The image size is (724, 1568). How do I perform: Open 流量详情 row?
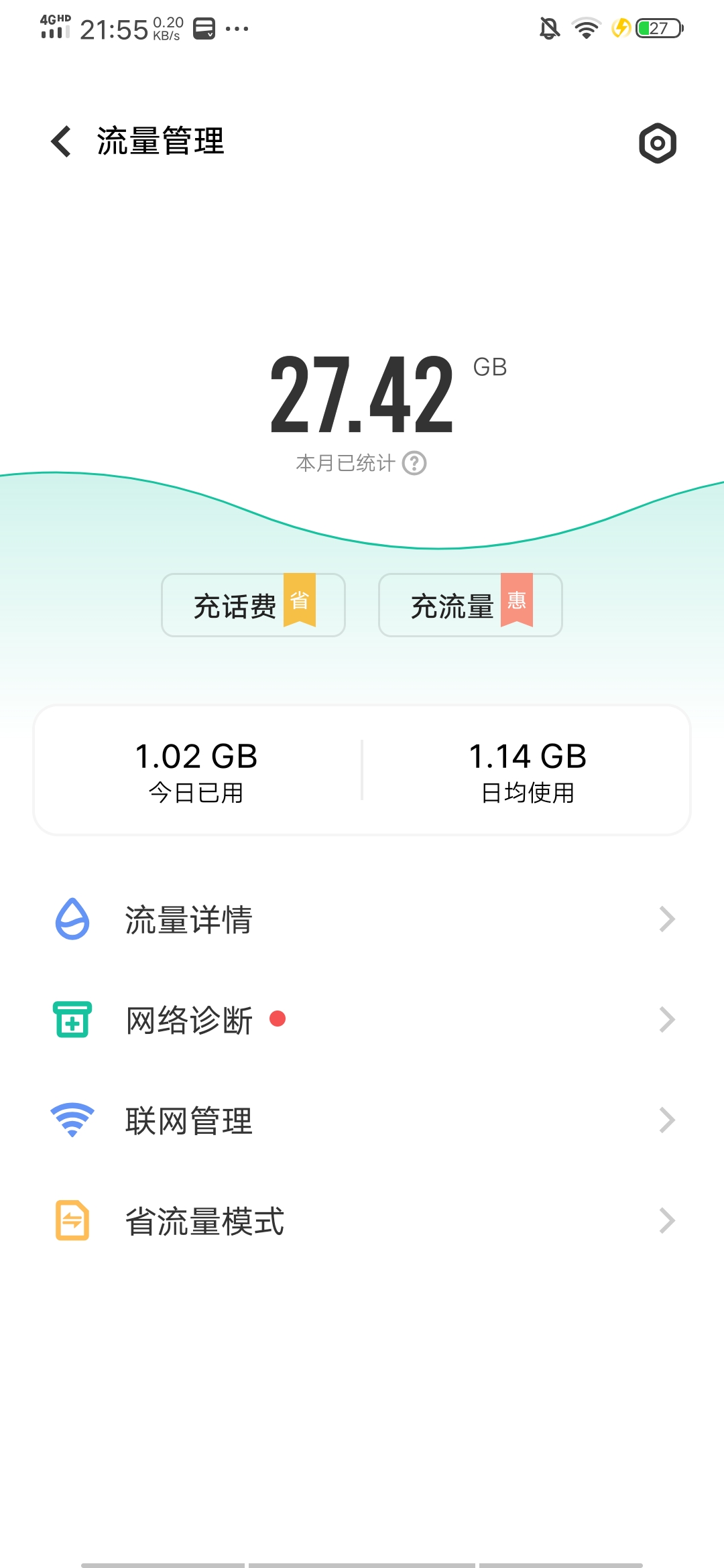[362, 919]
